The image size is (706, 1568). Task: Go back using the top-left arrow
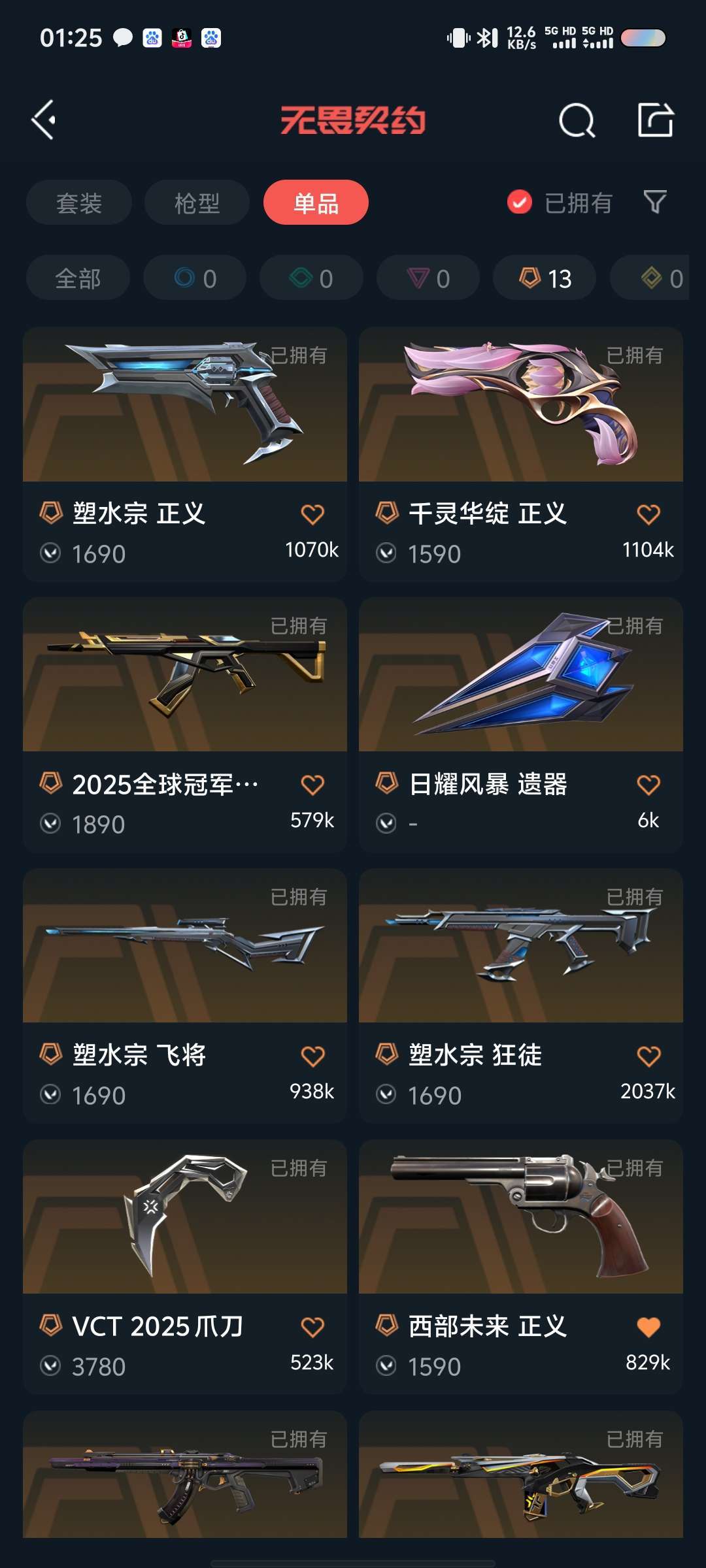tap(44, 120)
